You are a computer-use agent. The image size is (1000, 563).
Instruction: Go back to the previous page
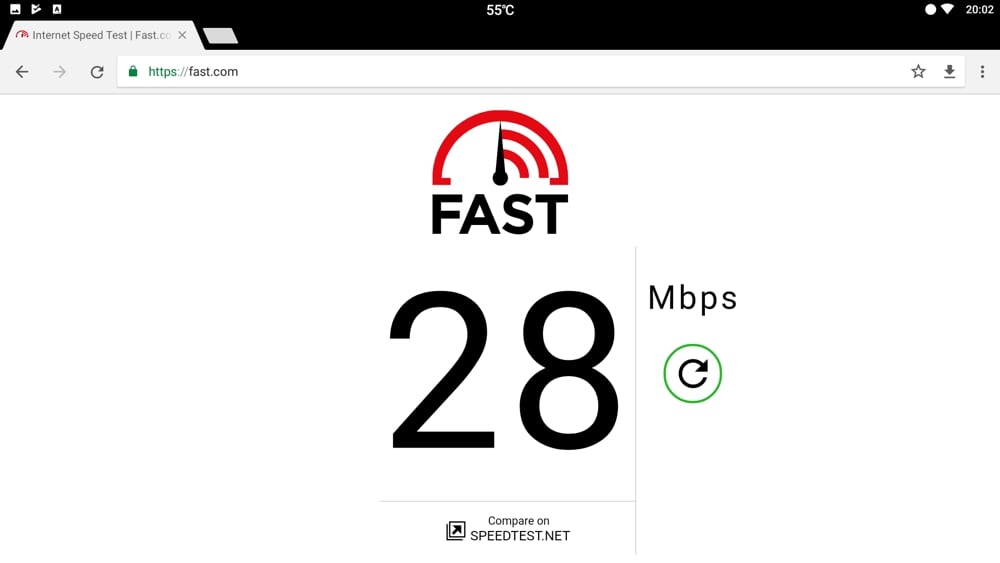(x=22, y=72)
